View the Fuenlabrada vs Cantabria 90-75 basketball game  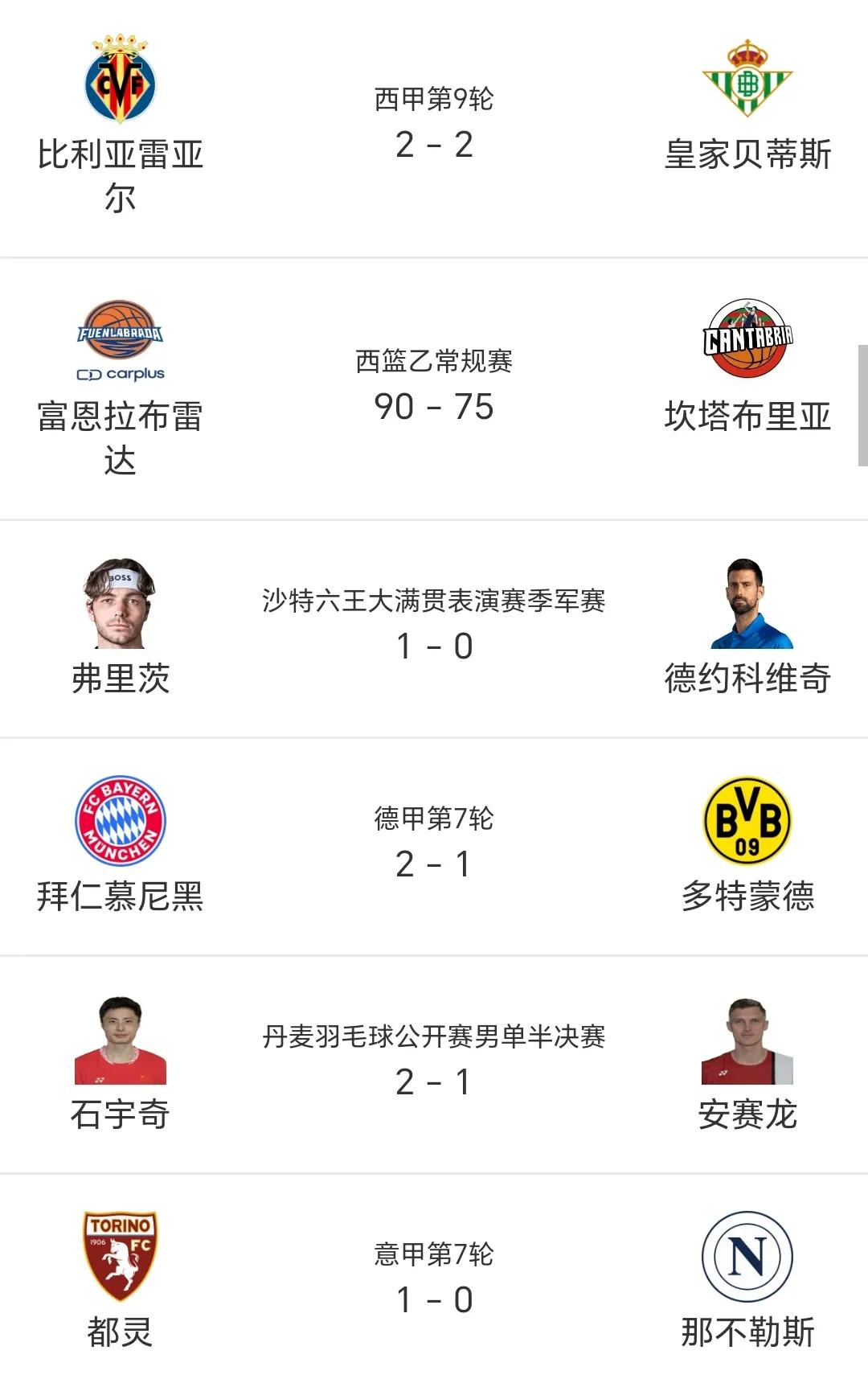click(434, 390)
